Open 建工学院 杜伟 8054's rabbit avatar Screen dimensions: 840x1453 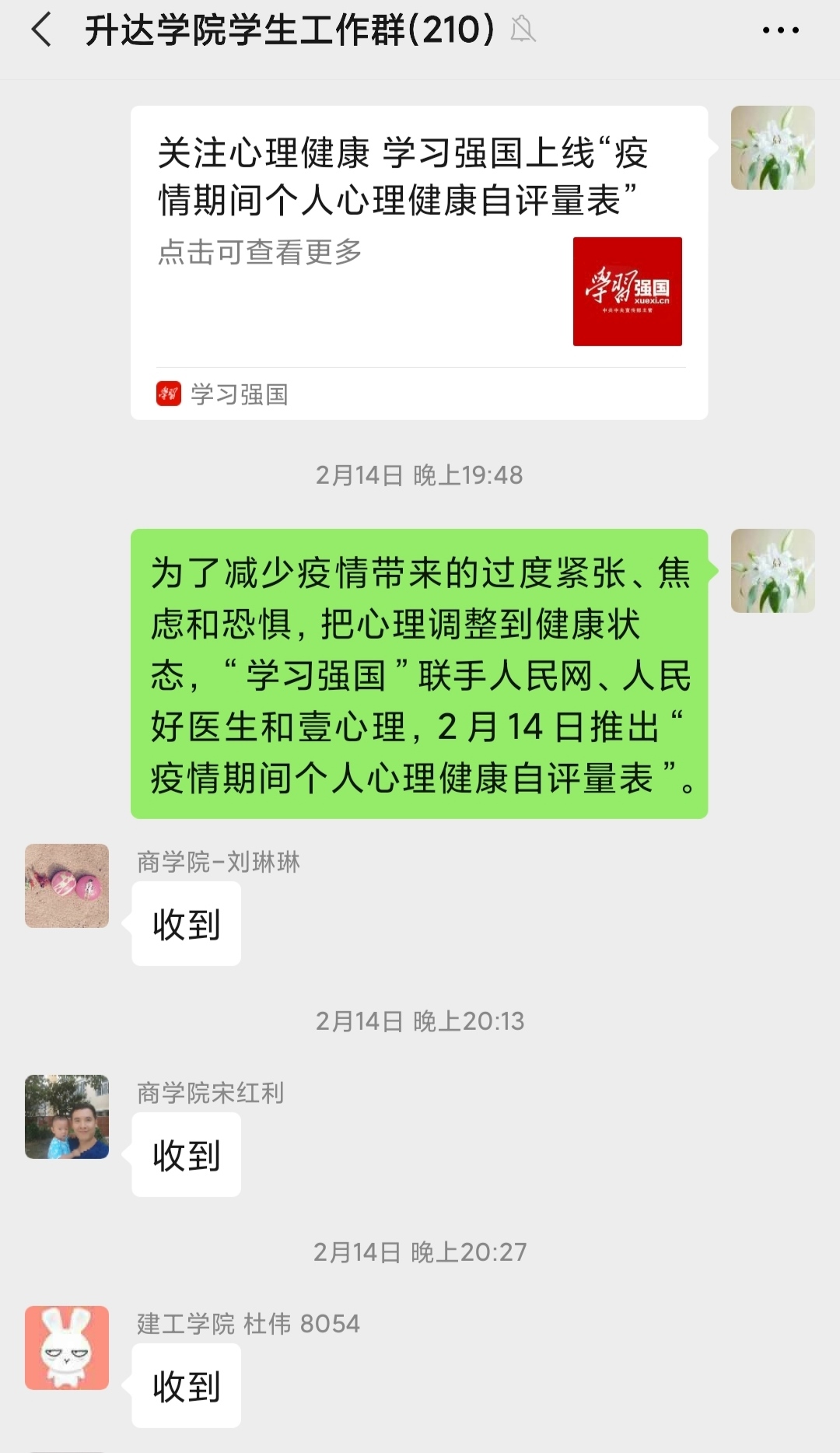pyautogui.click(x=67, y=1348)
